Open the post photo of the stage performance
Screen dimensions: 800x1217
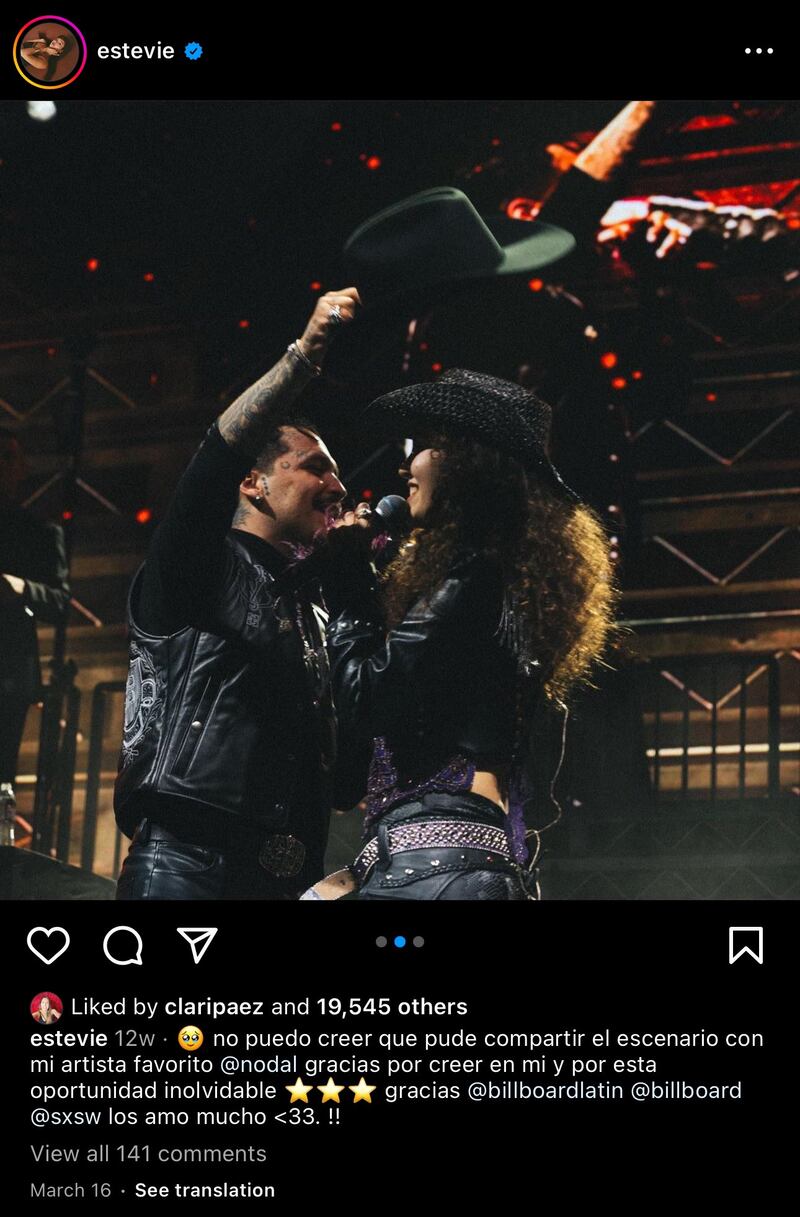400,500
